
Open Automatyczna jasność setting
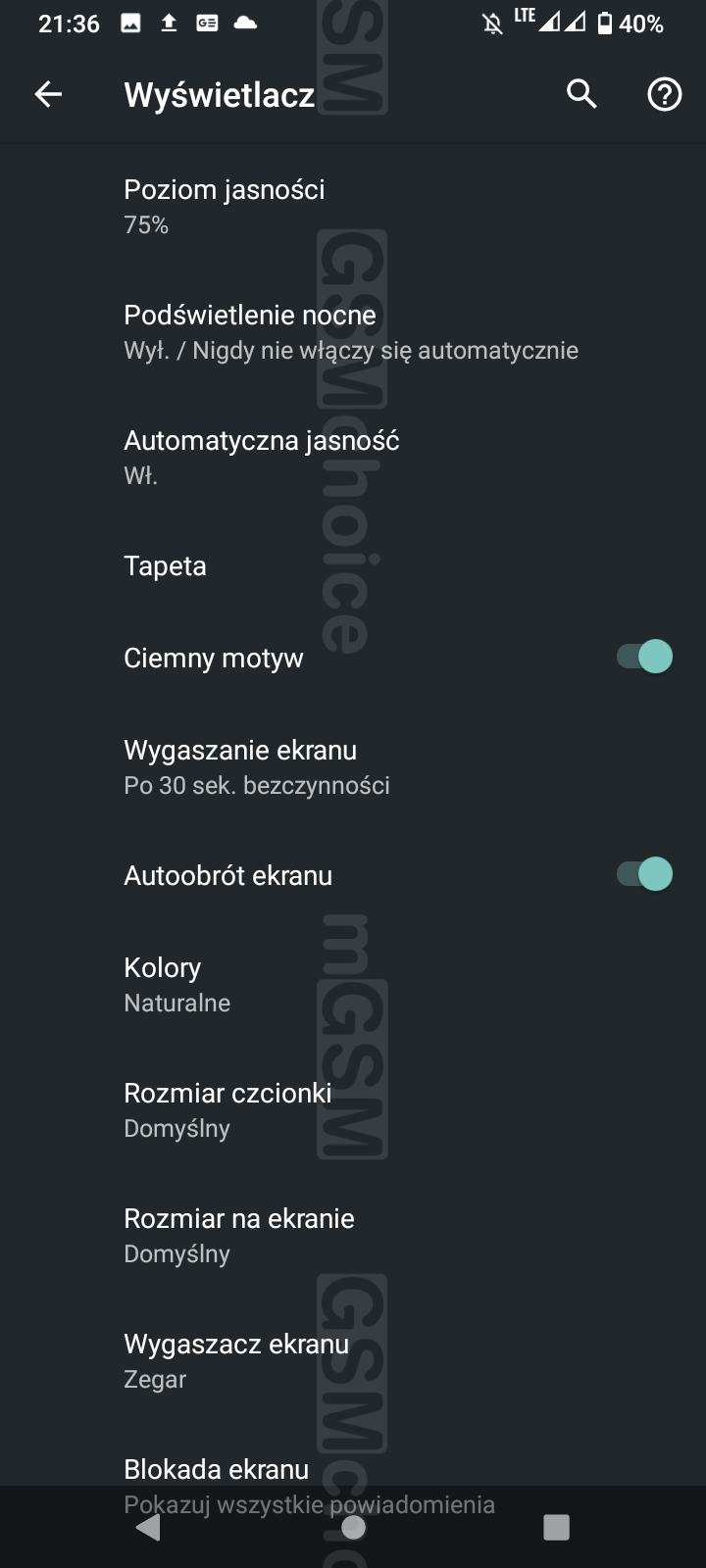coord(353,457)
